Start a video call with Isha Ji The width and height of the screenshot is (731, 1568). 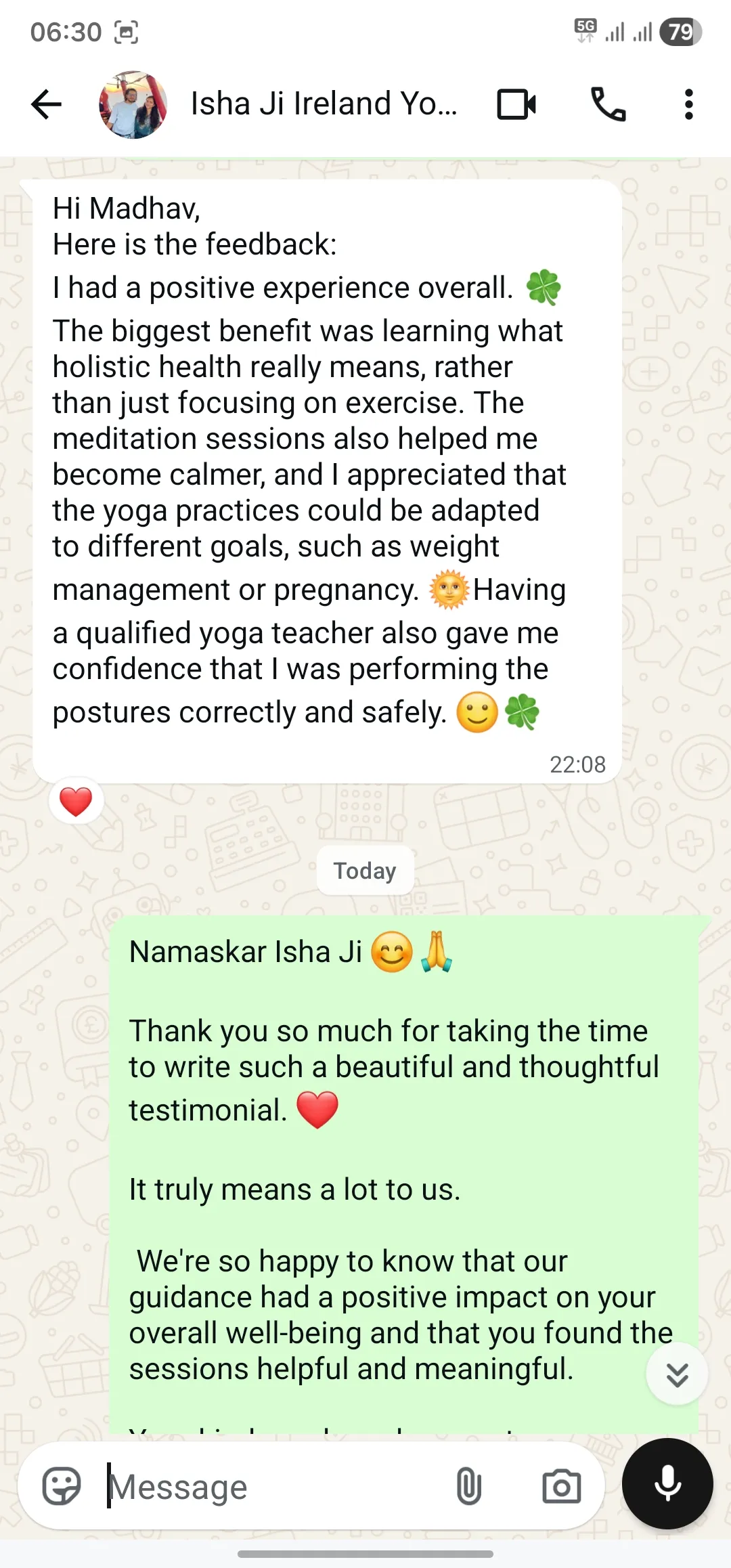516,104
